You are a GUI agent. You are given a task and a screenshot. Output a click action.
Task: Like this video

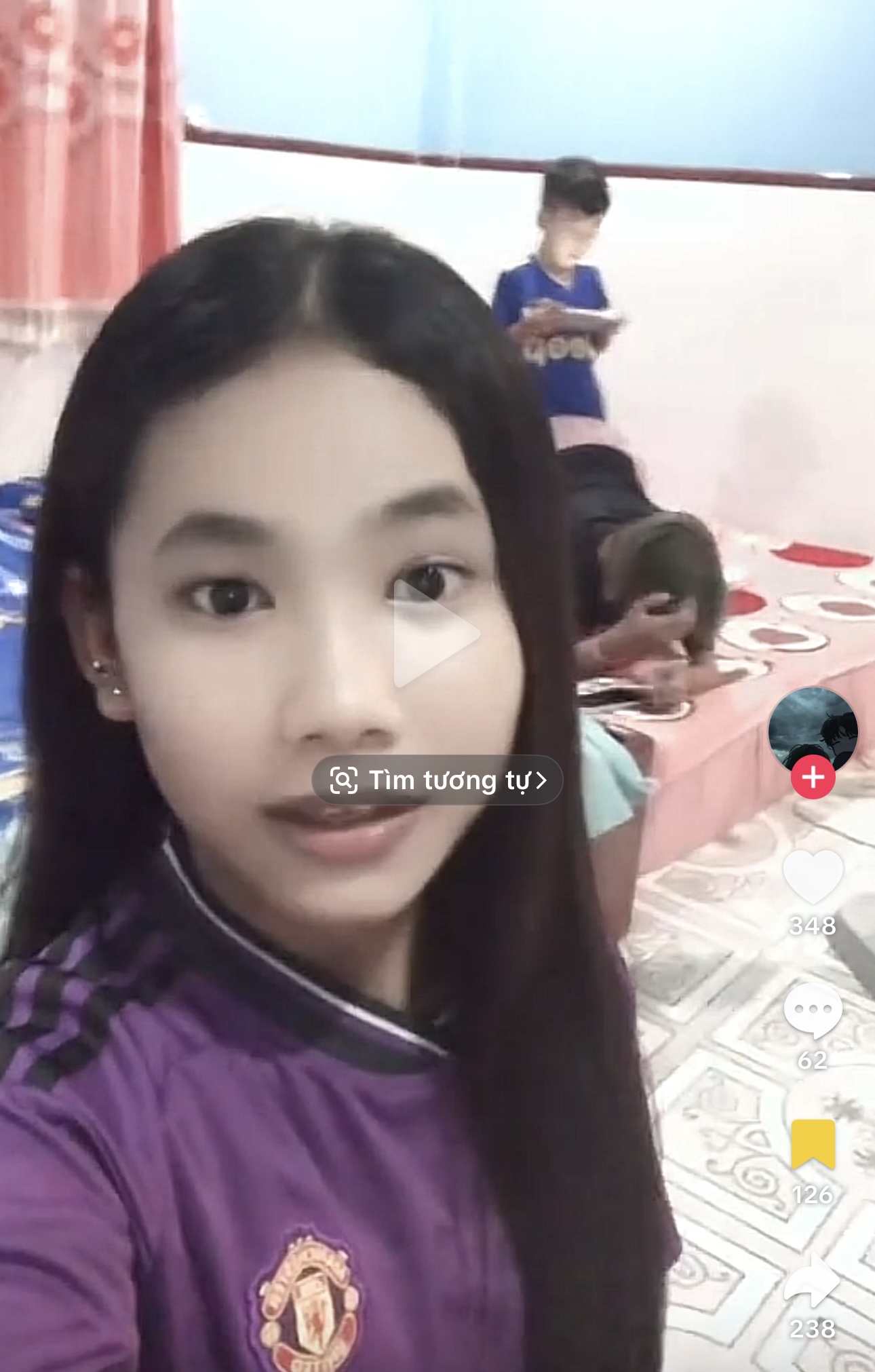[x=813, y=877]
